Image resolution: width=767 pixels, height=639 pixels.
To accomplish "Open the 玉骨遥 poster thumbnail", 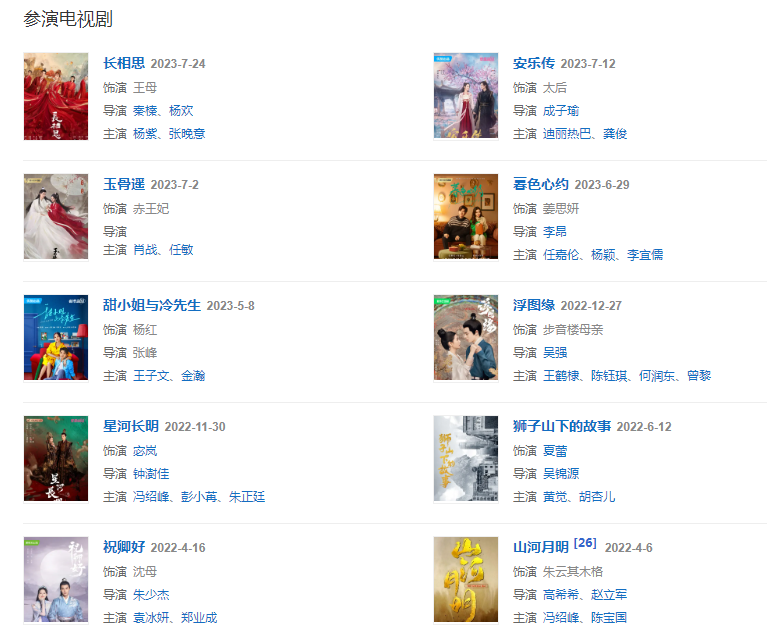I will point(56,217).
